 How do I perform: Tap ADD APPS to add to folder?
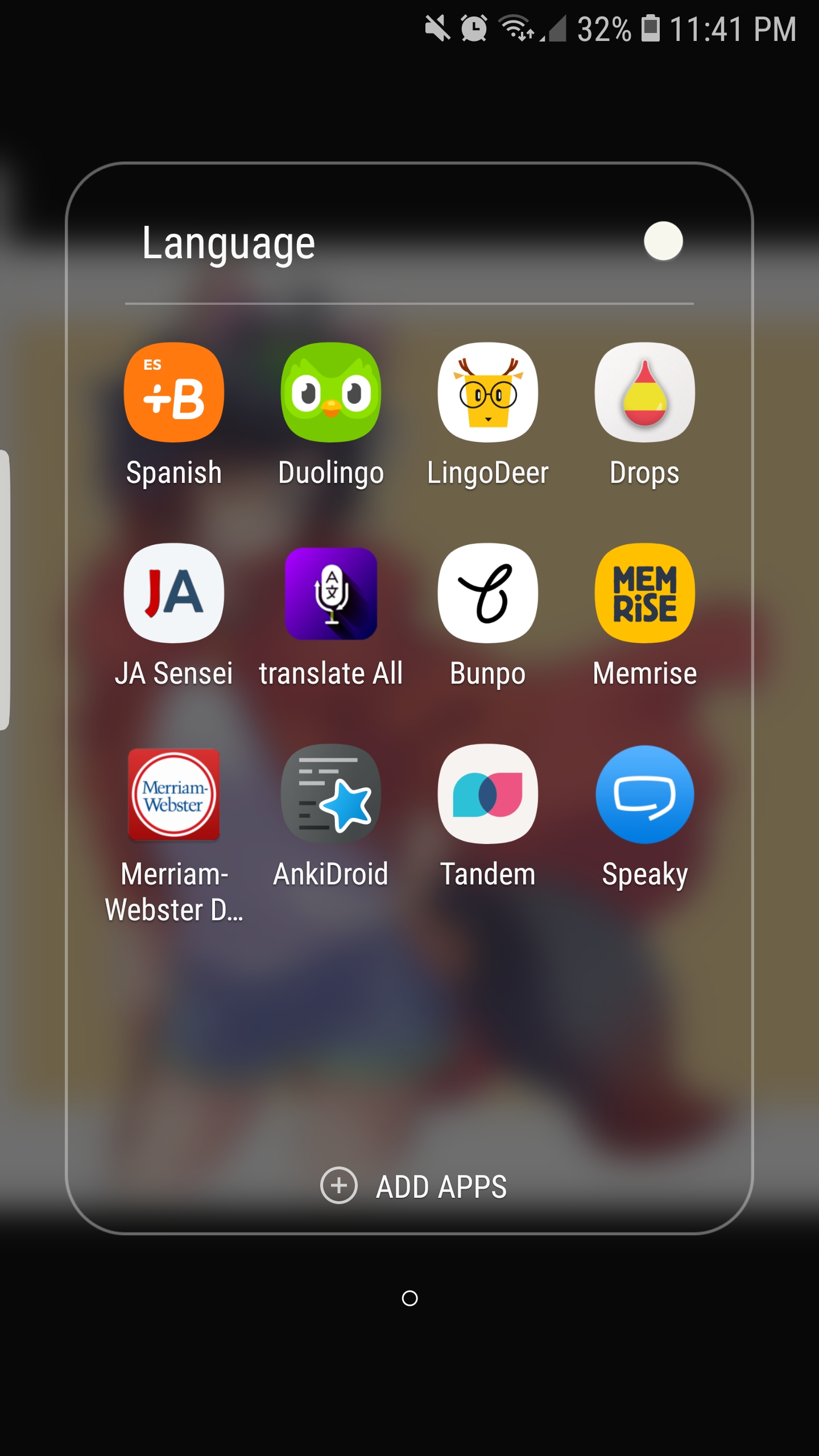click(414, 1186)
